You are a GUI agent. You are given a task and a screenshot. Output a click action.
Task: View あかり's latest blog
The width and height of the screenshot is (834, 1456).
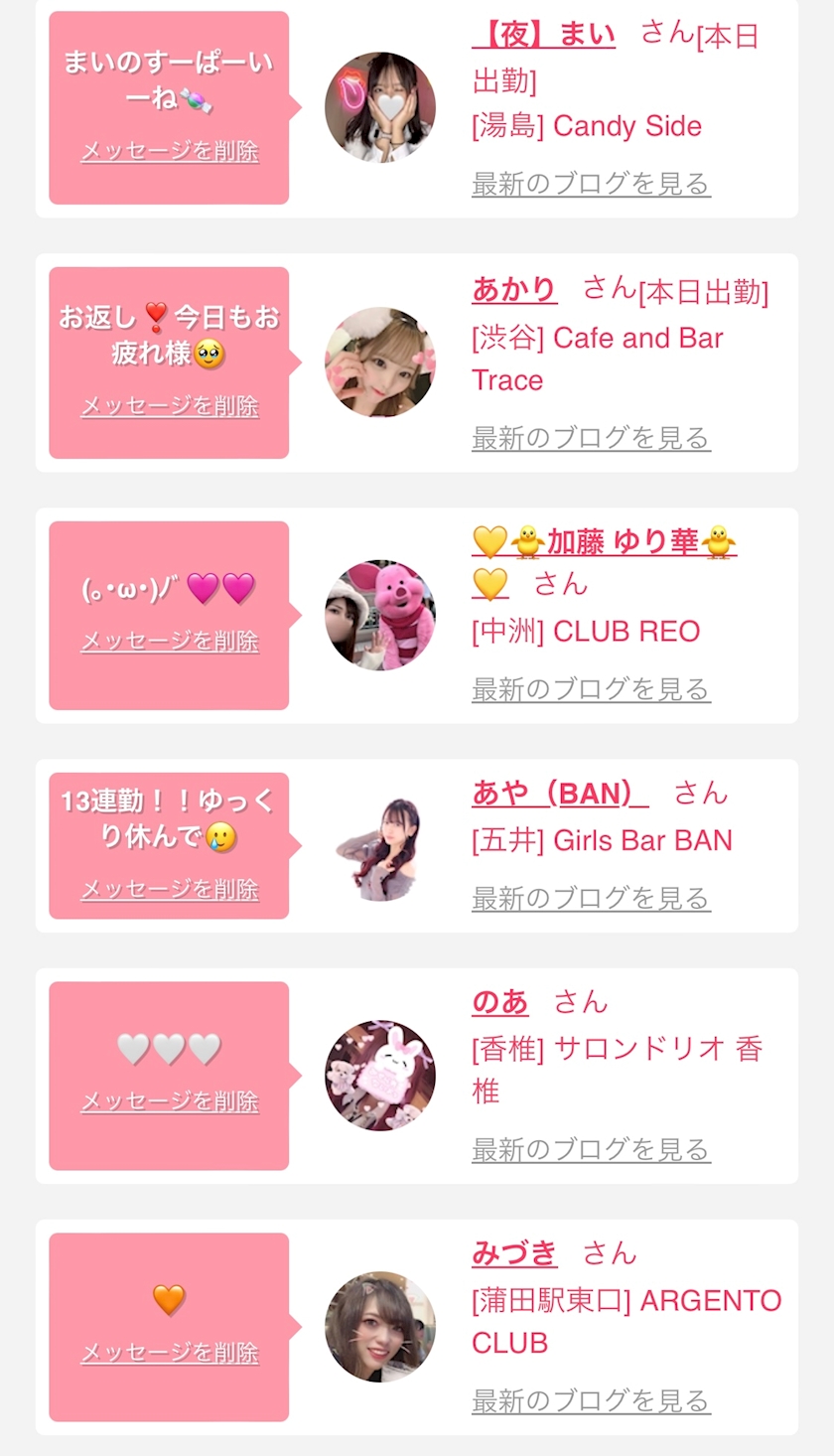tap(591, 438)
